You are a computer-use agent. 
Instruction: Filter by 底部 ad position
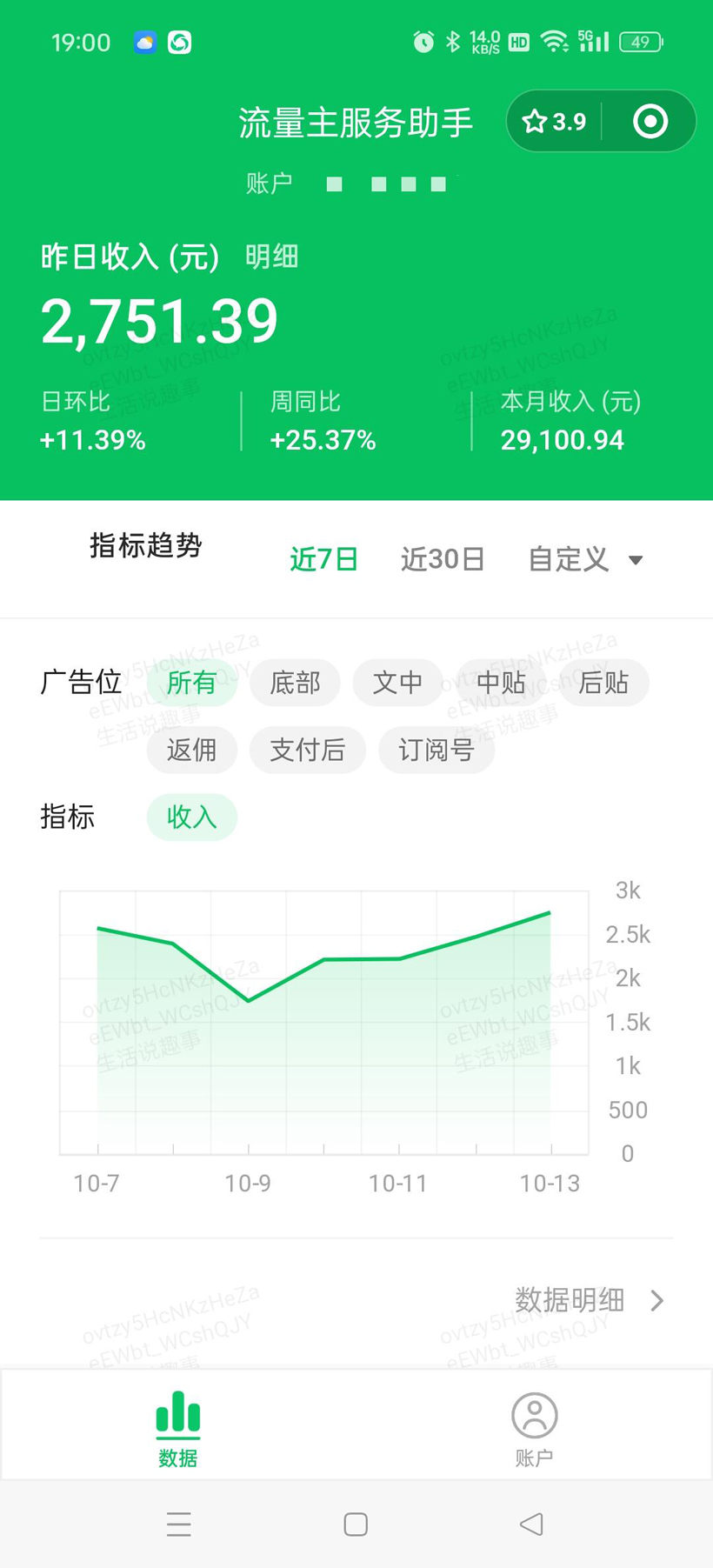click(295, 683)
